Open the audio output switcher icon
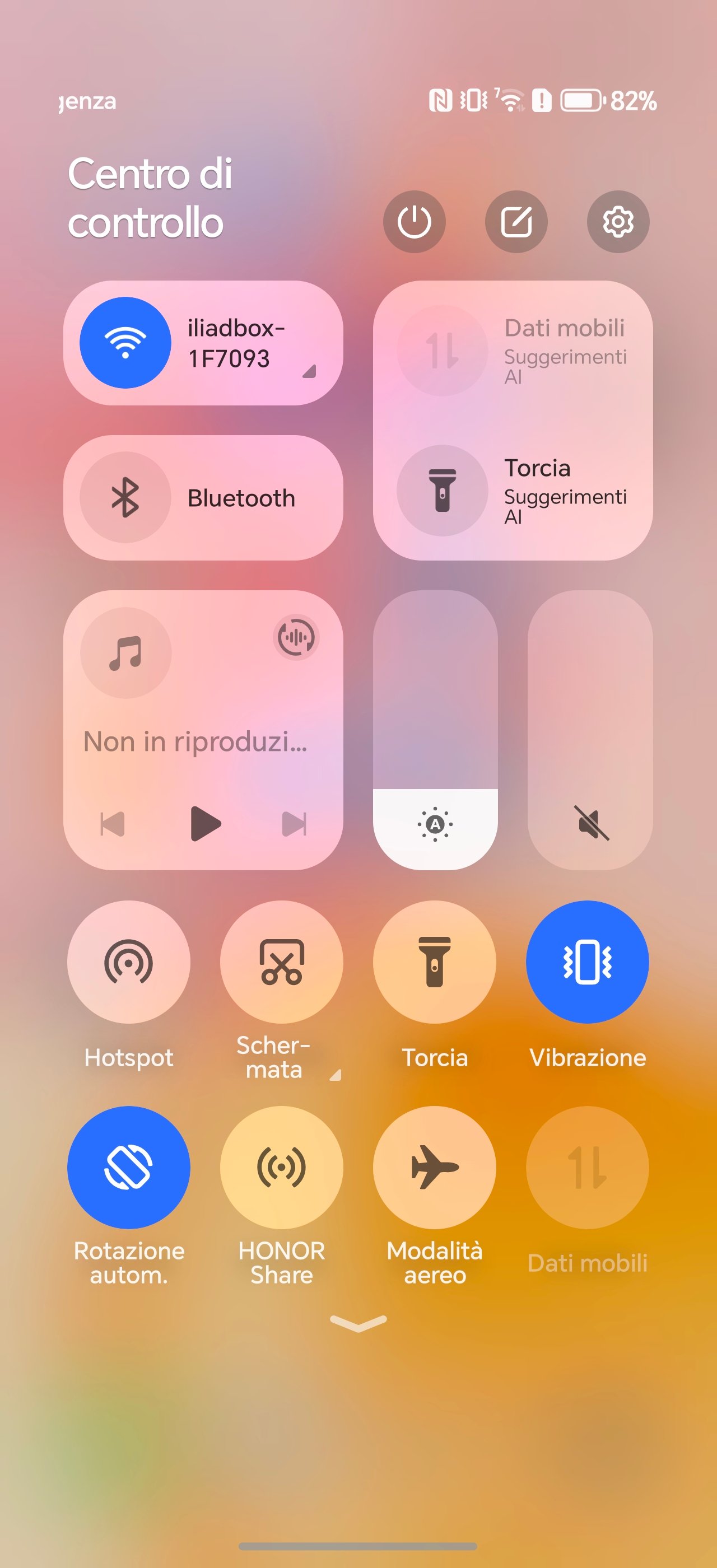717x1568 pixels. (296, 637)
